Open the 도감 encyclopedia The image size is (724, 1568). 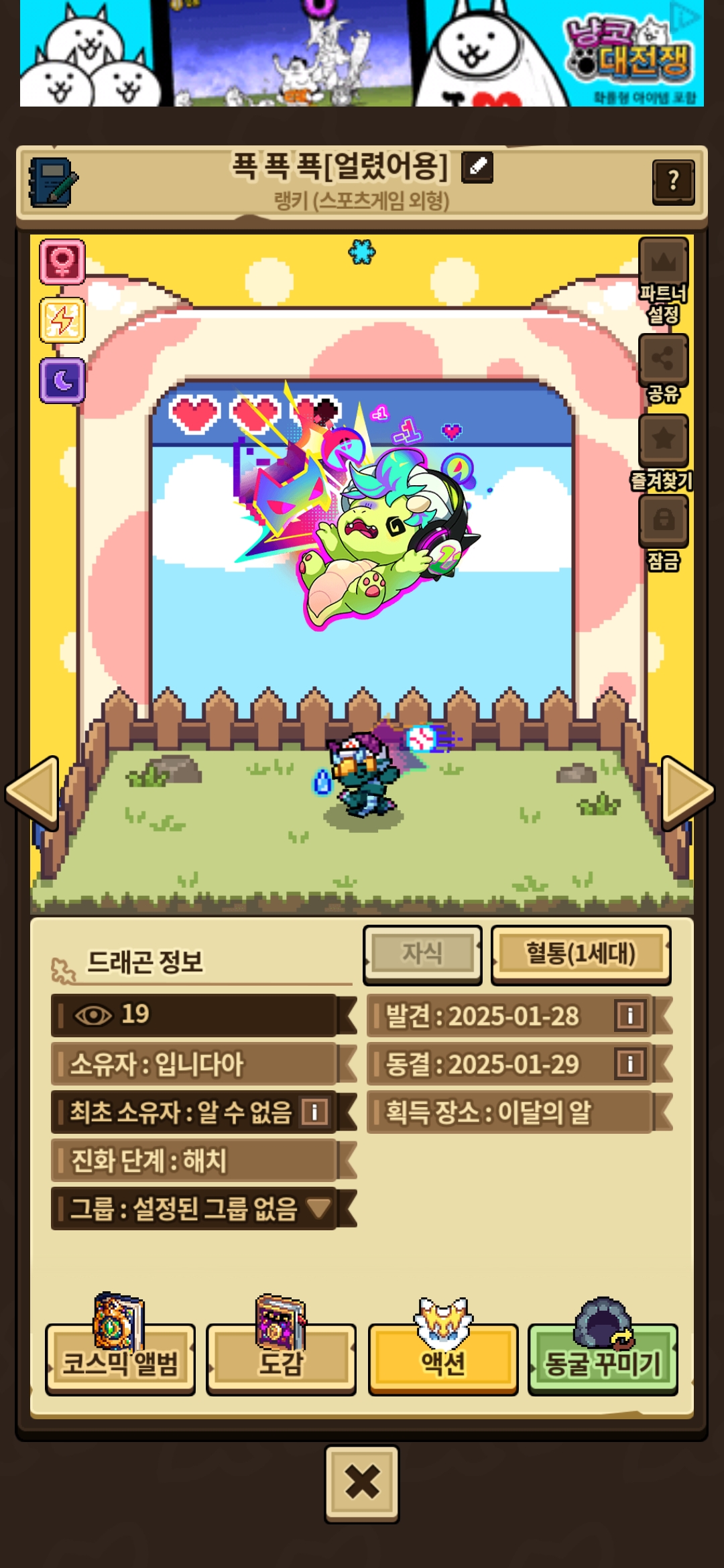click(x=281, y=1360)
